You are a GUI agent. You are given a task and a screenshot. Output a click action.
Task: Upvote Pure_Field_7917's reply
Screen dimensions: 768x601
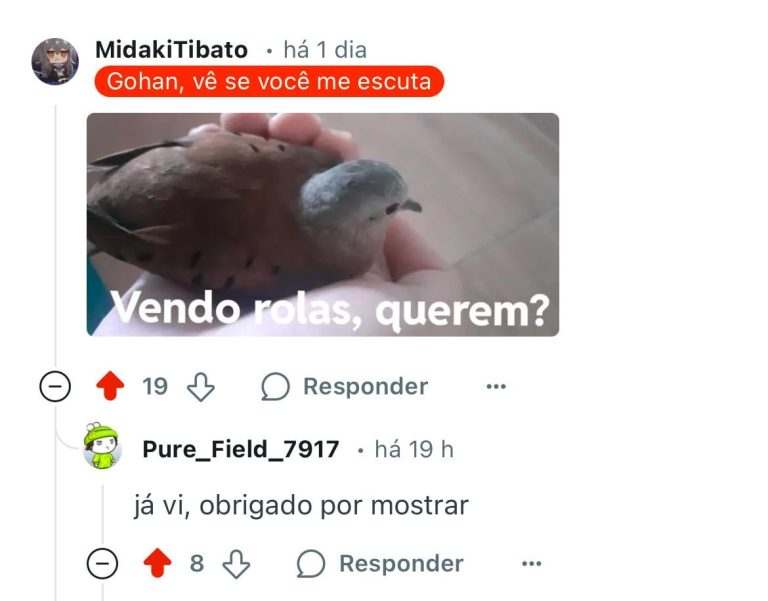157,564
